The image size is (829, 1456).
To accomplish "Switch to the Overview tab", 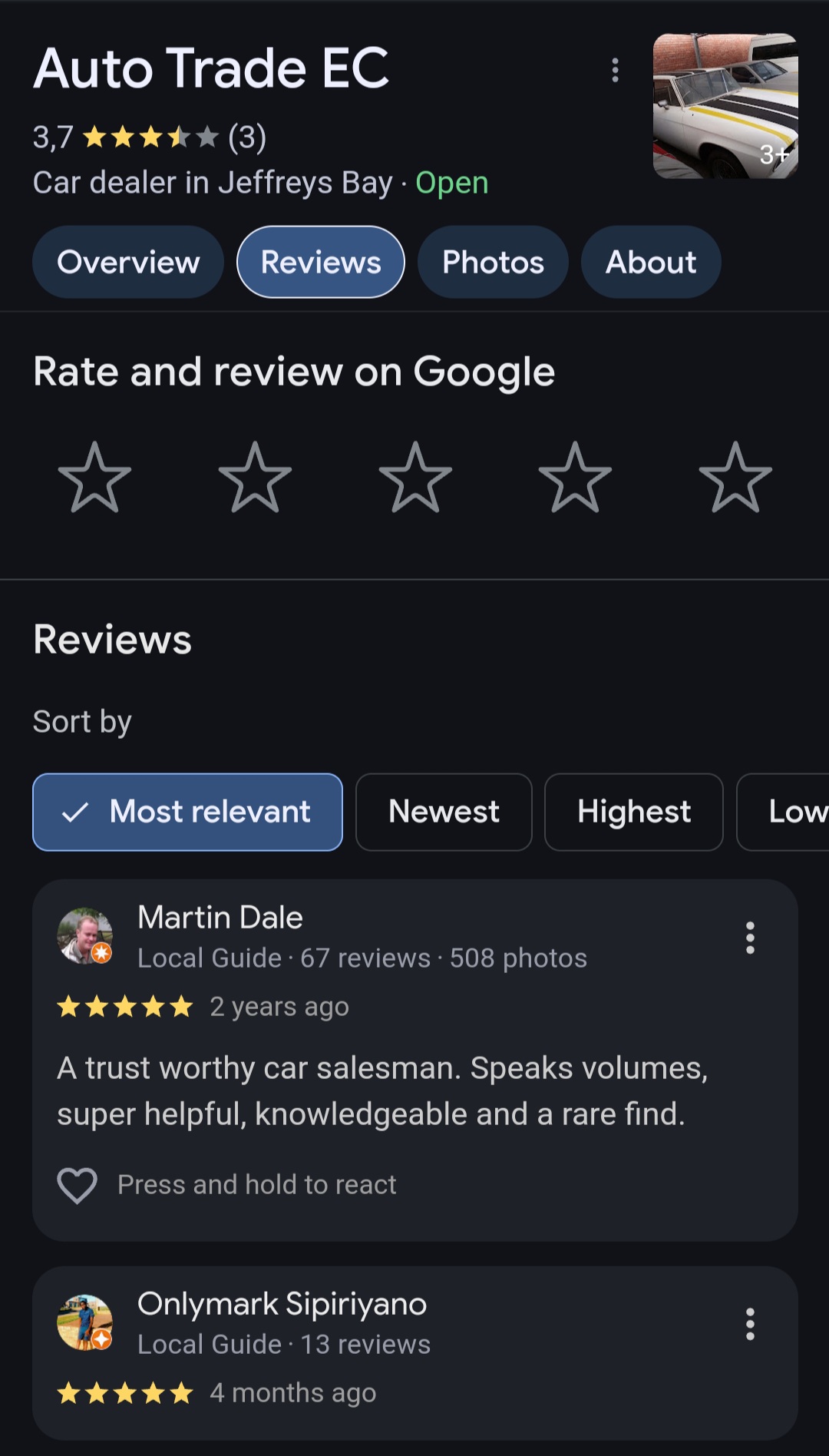I will coord(128,262).
